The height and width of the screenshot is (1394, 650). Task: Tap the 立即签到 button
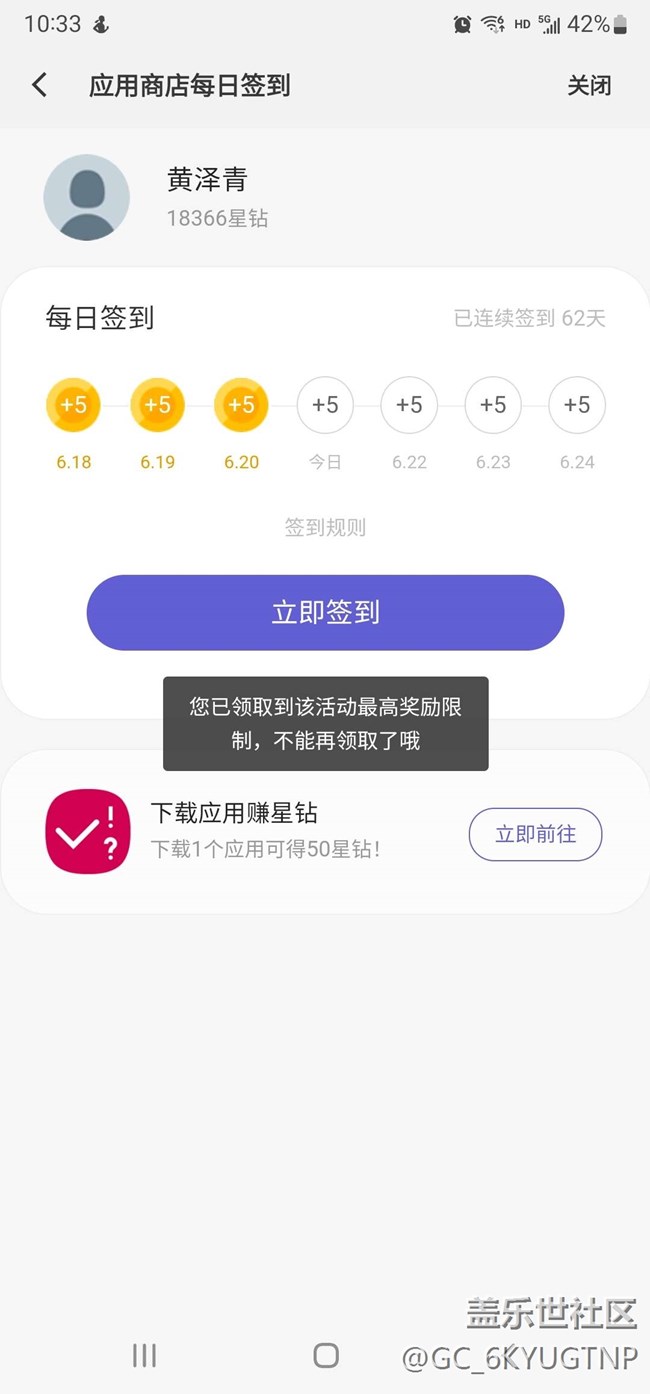[x=325, y=612]
